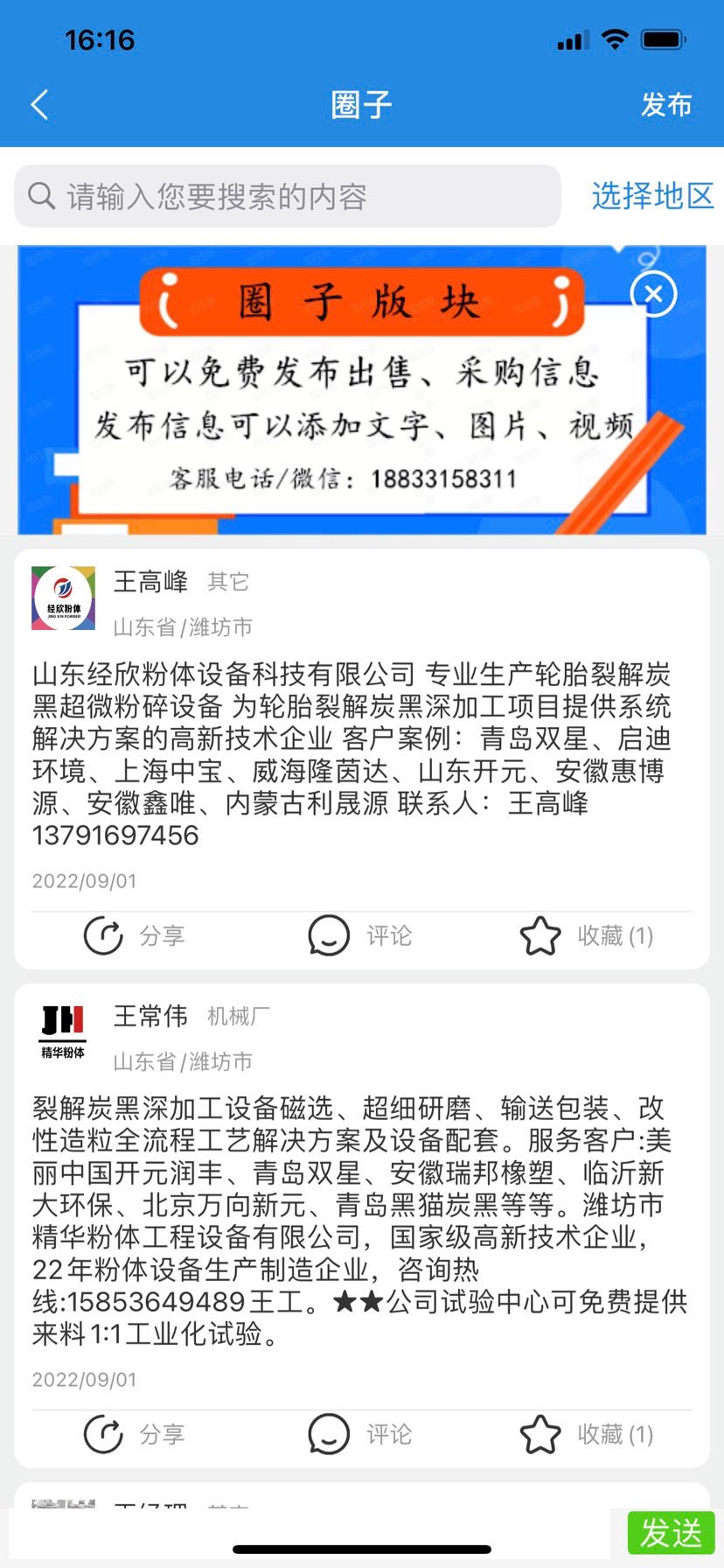Share 王高峰's post

pyautogui.click(x=134, y=935)
